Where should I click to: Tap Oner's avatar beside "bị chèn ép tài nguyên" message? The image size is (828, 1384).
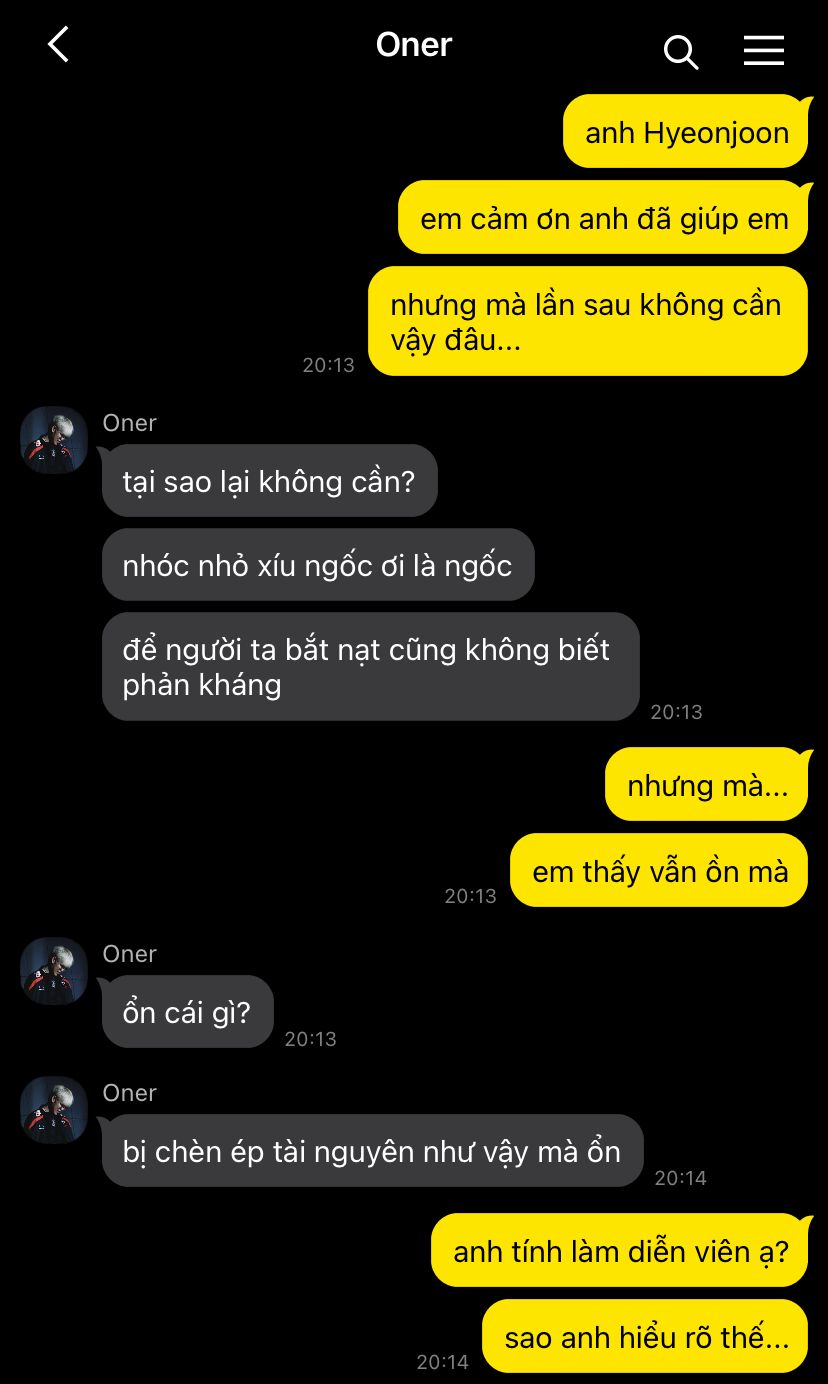pyautogui.click(x=54, y=1110)
